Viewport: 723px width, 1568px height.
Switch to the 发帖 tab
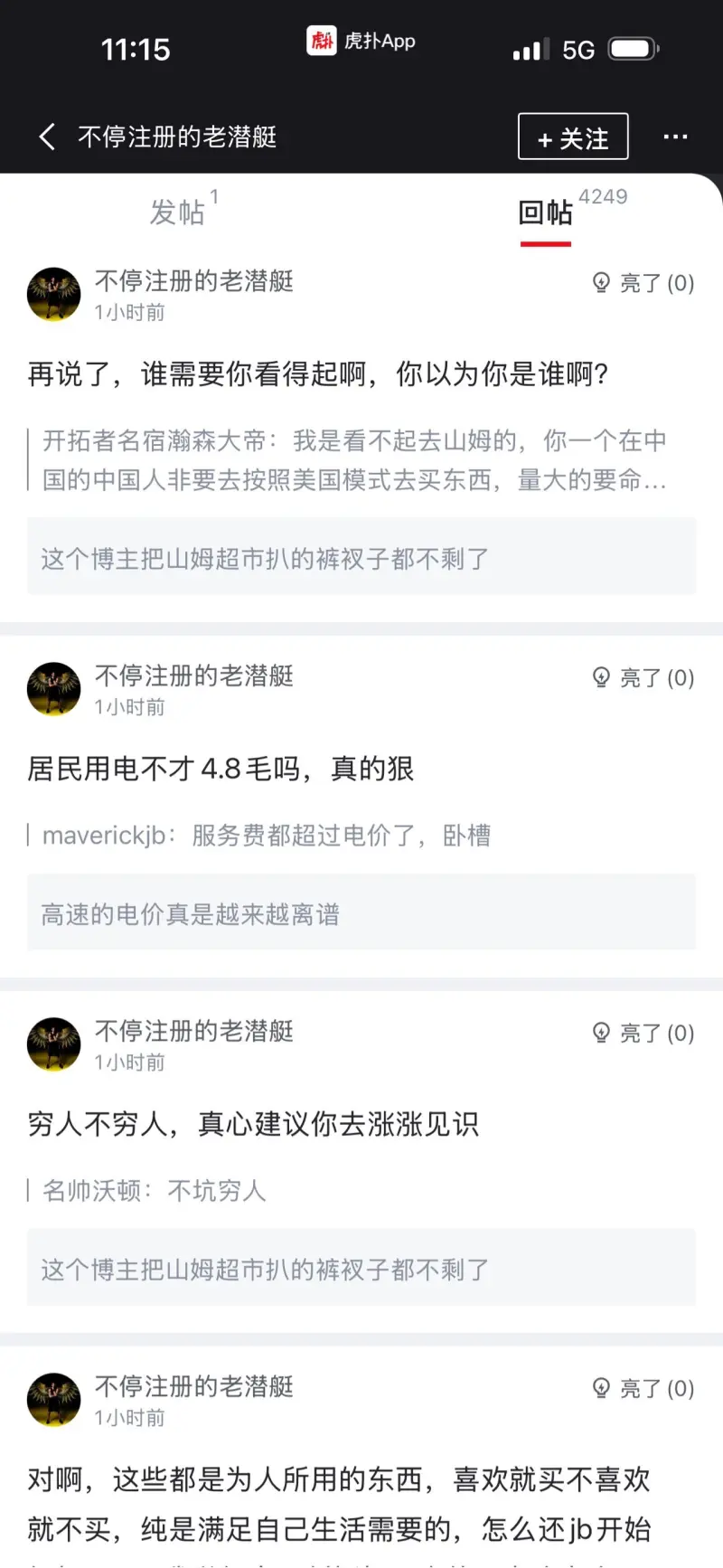pos(178,213)
